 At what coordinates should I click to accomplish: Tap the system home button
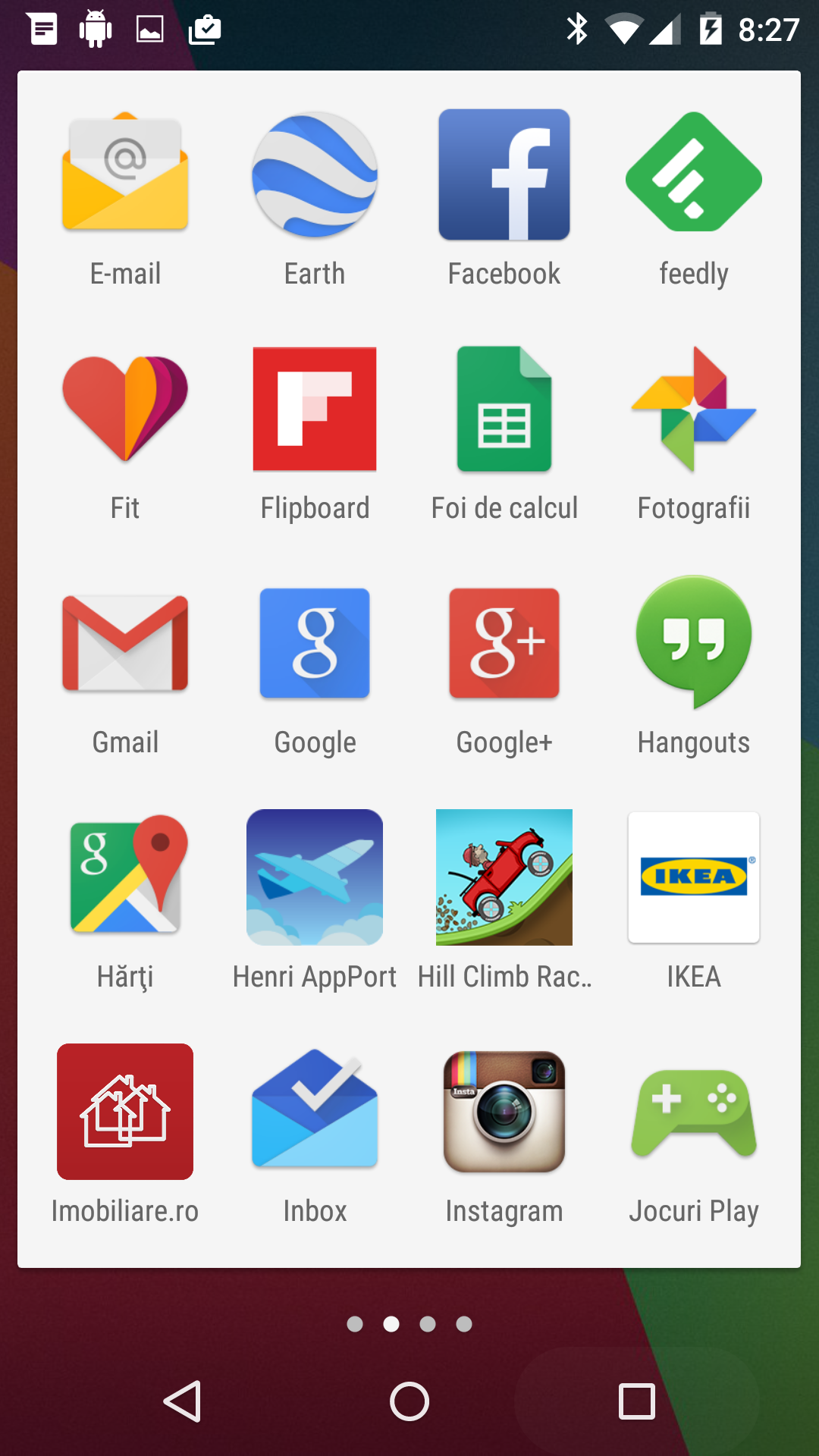[409, 1401]
